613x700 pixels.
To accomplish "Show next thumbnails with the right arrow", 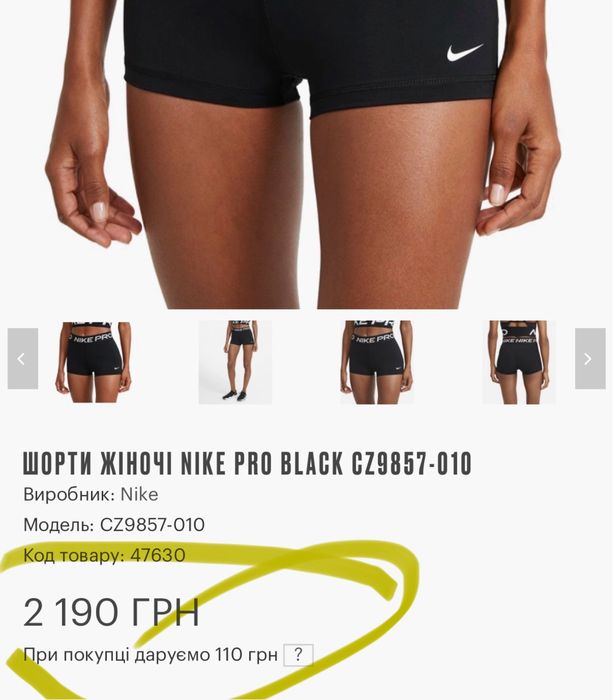I will 590,358.
